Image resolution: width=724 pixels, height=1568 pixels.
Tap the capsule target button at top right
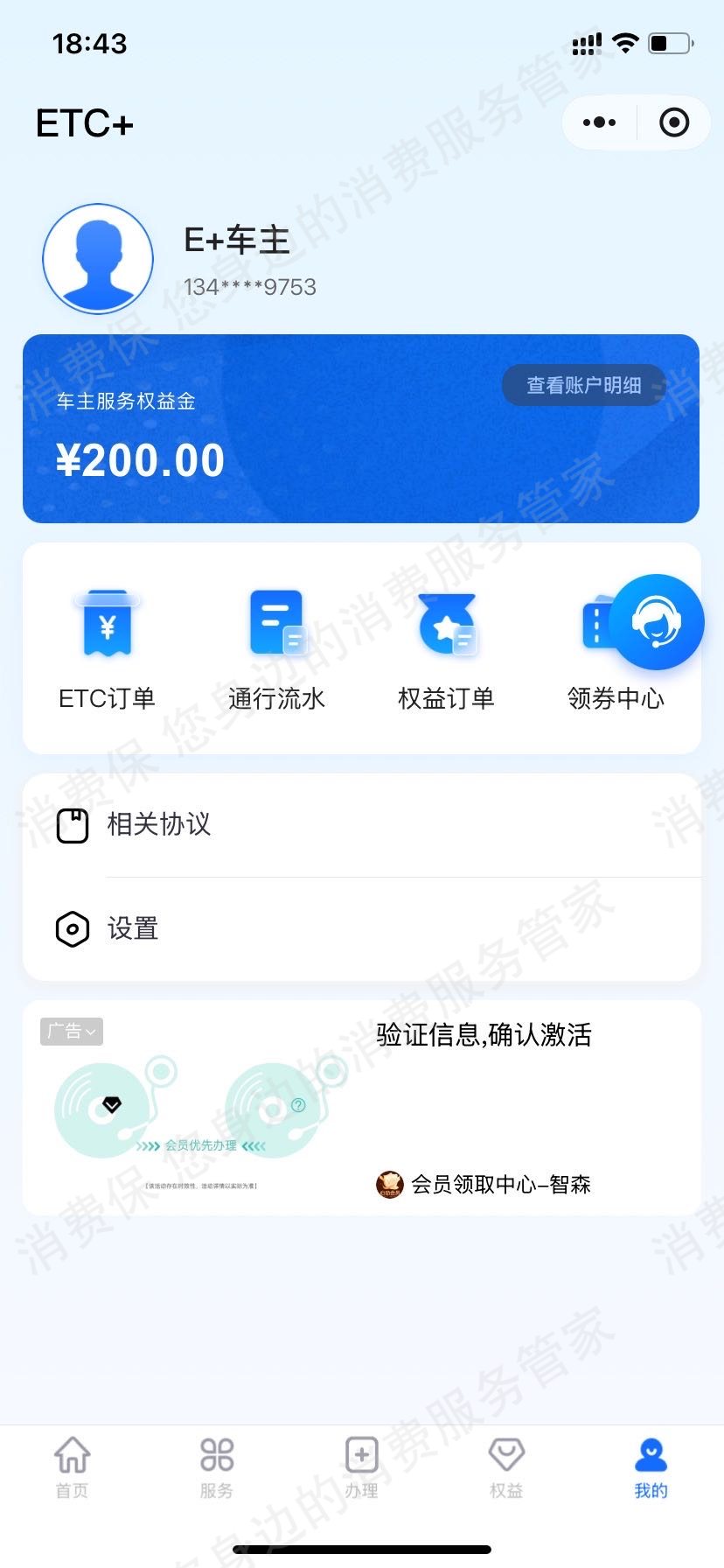(673, 122)
